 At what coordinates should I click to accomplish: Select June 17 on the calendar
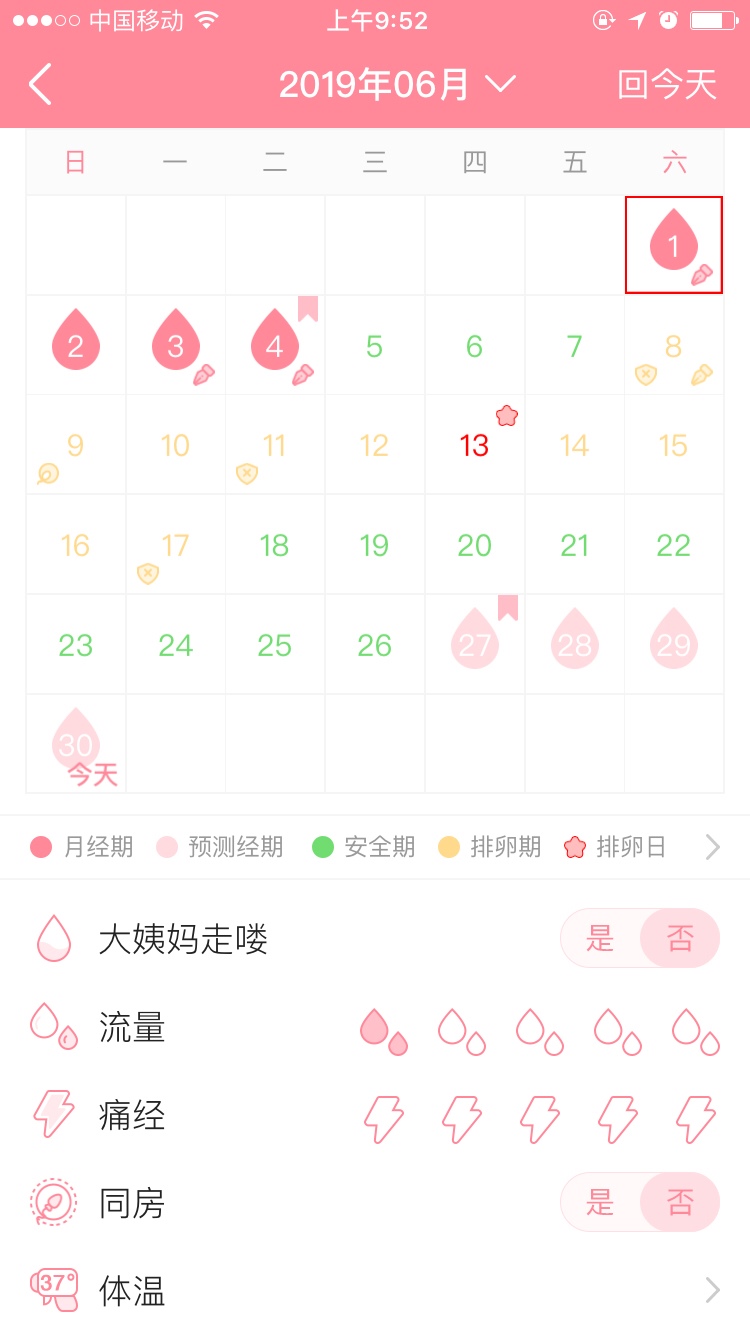point(175,545)
